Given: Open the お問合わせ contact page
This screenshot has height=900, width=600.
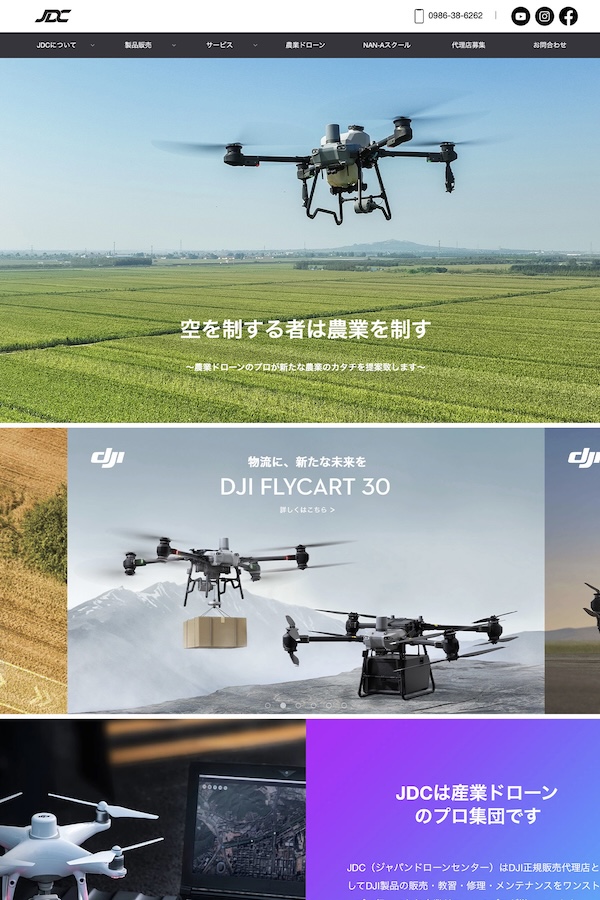Looking at the screenshot, I should click(549, 45).
